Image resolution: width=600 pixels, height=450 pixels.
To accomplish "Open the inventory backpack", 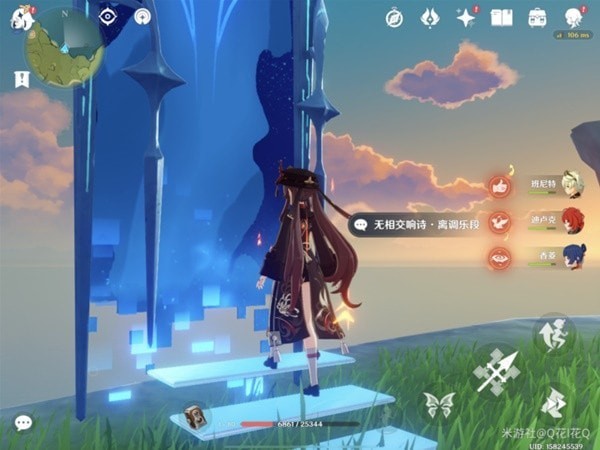I will (537, 17).
